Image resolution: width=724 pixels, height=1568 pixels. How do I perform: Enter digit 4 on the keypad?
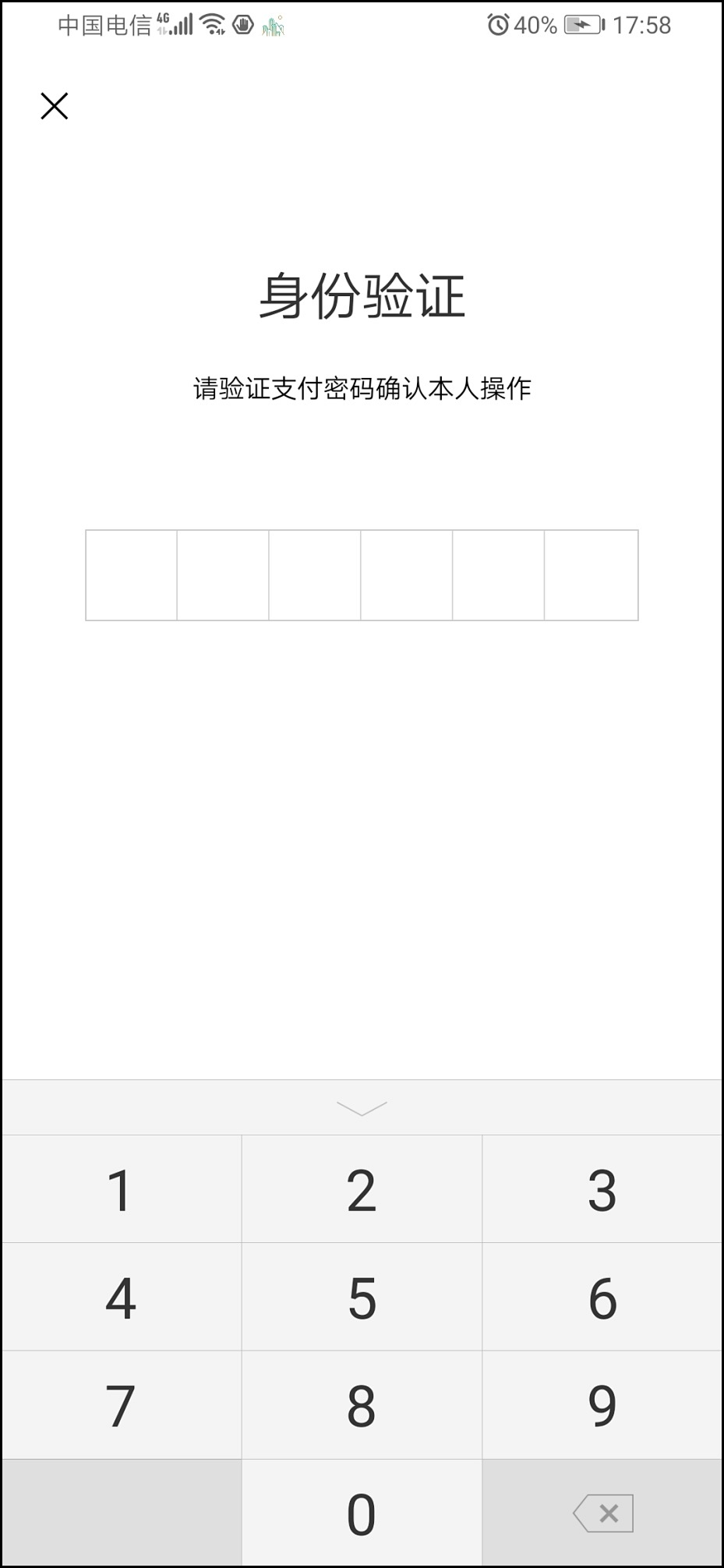(121, 1298)
